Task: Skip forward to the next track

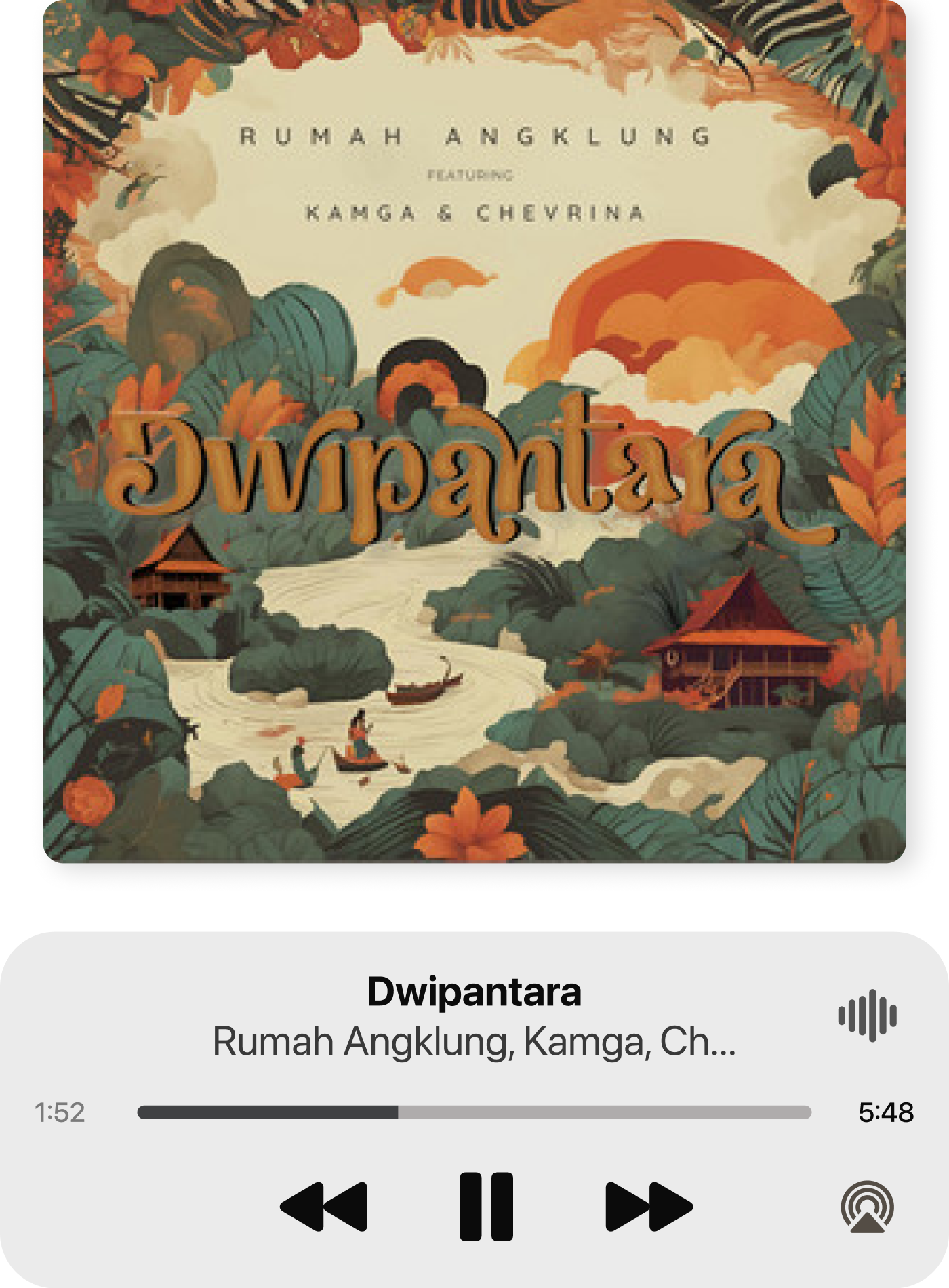Action: tap(649, 1207)
